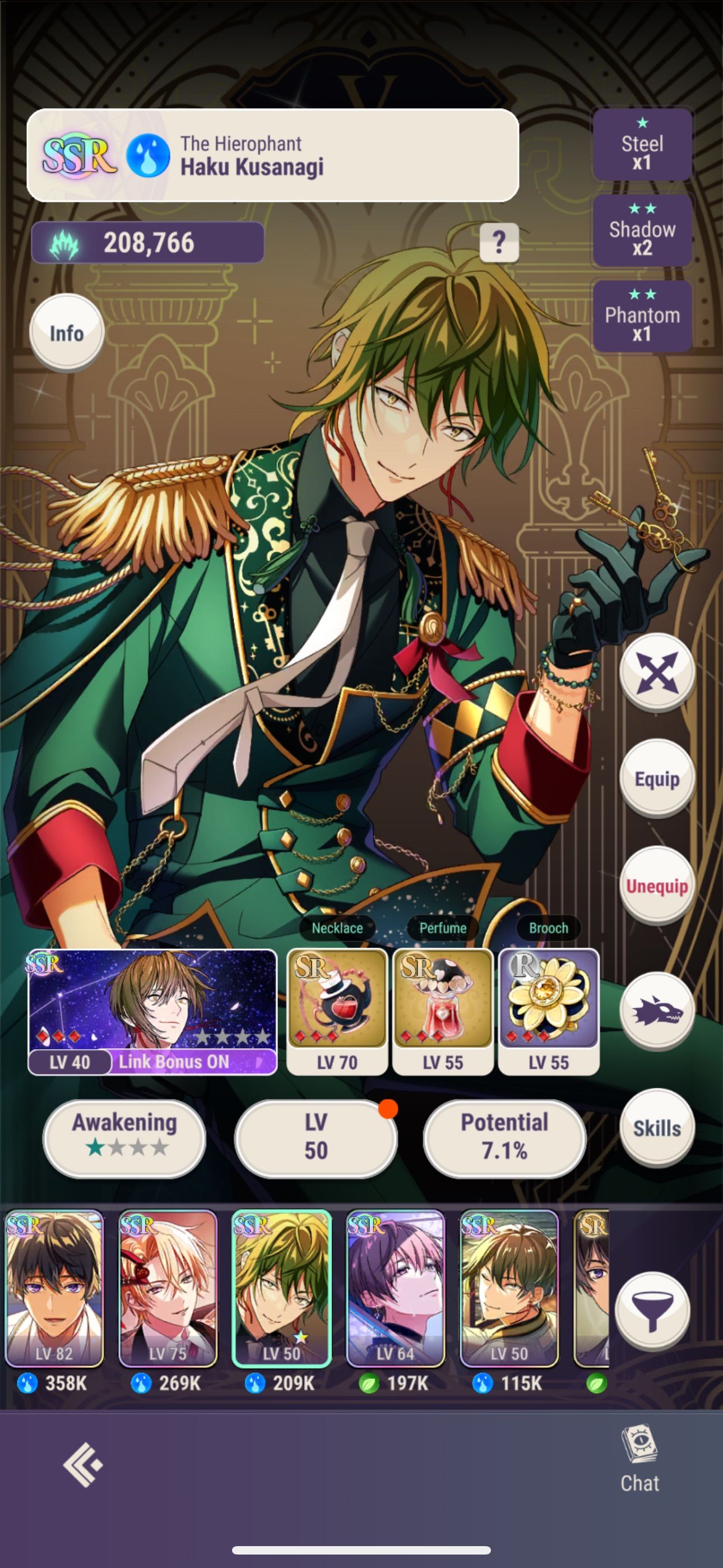Select the Brooch slot LV 55
Screen dimensions: 723x1568
(548, 1011)
